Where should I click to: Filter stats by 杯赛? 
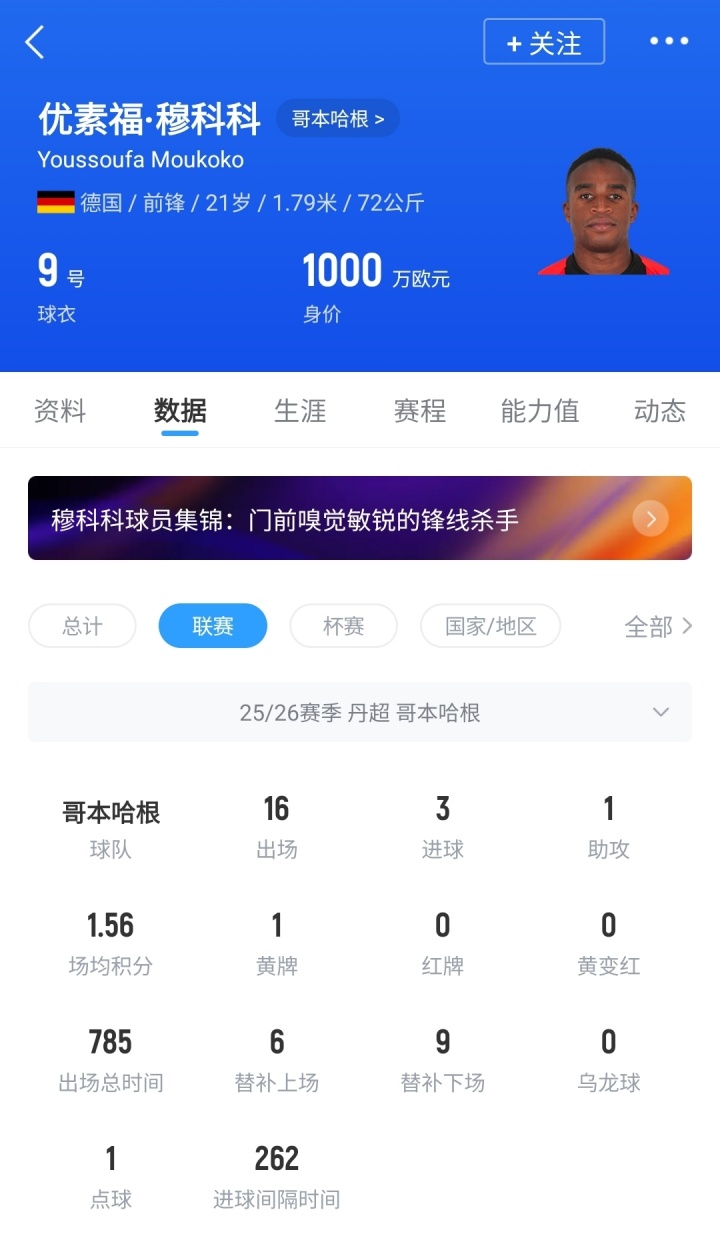pos(343,626)
